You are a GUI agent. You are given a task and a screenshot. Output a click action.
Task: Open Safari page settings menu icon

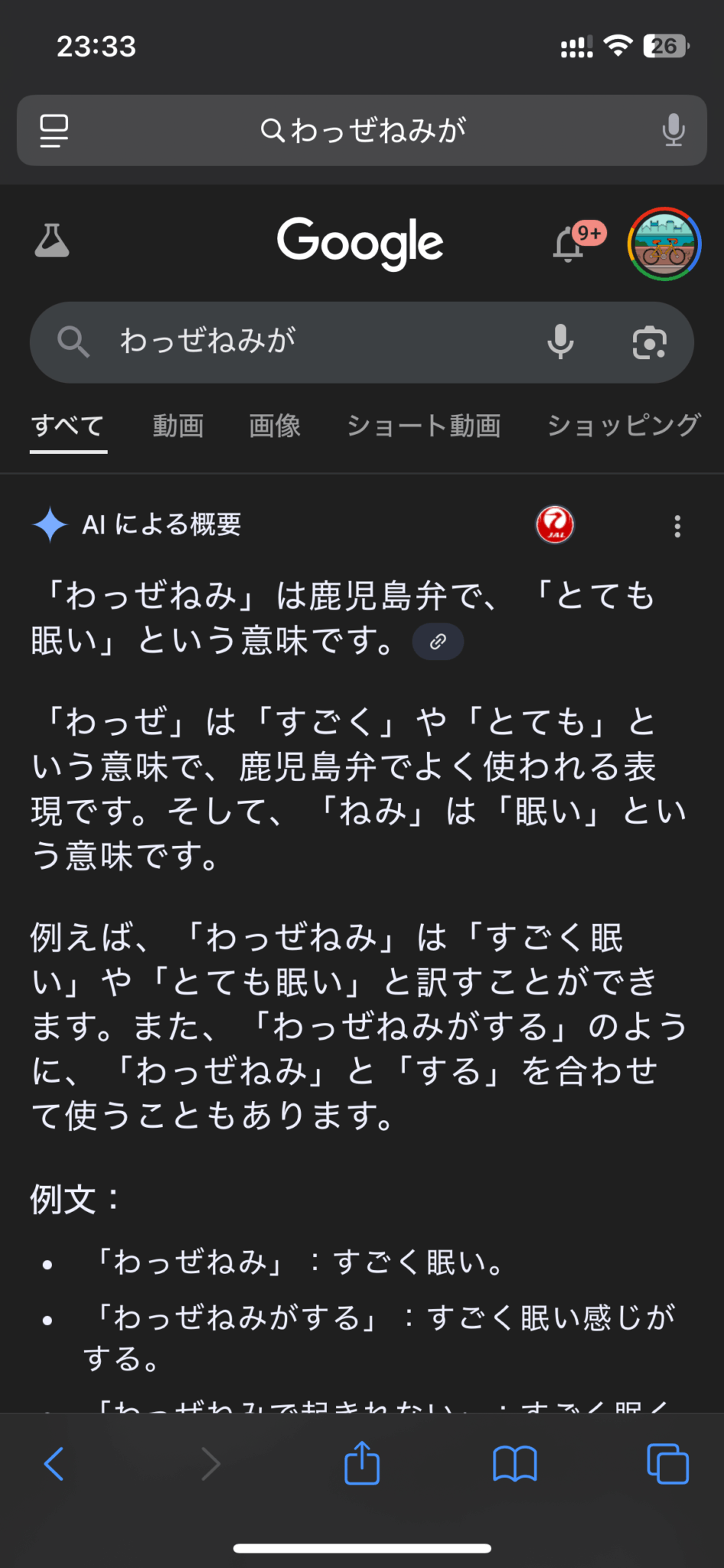tap(54, 130)
